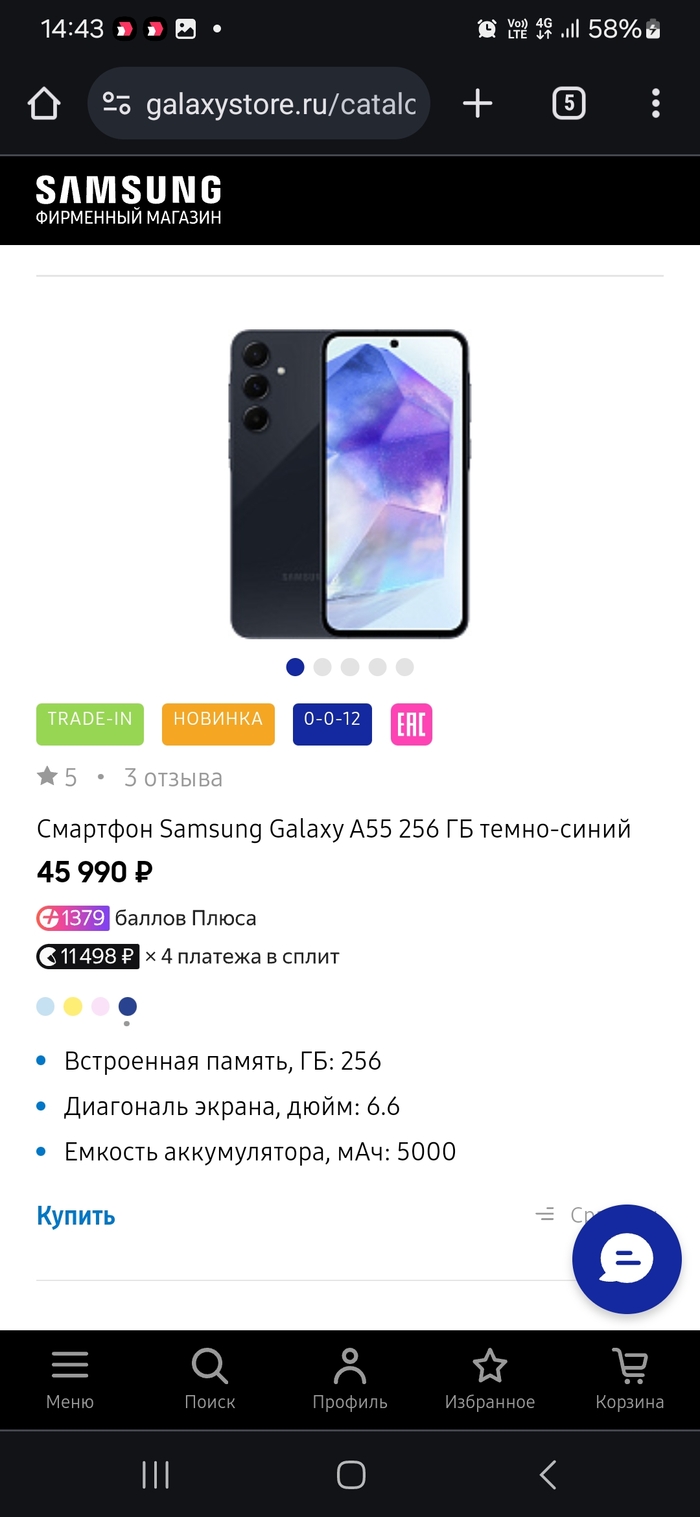Open the tab switcher showing 5
This screenshot has width=700, height=1517.
coord(568,103)
